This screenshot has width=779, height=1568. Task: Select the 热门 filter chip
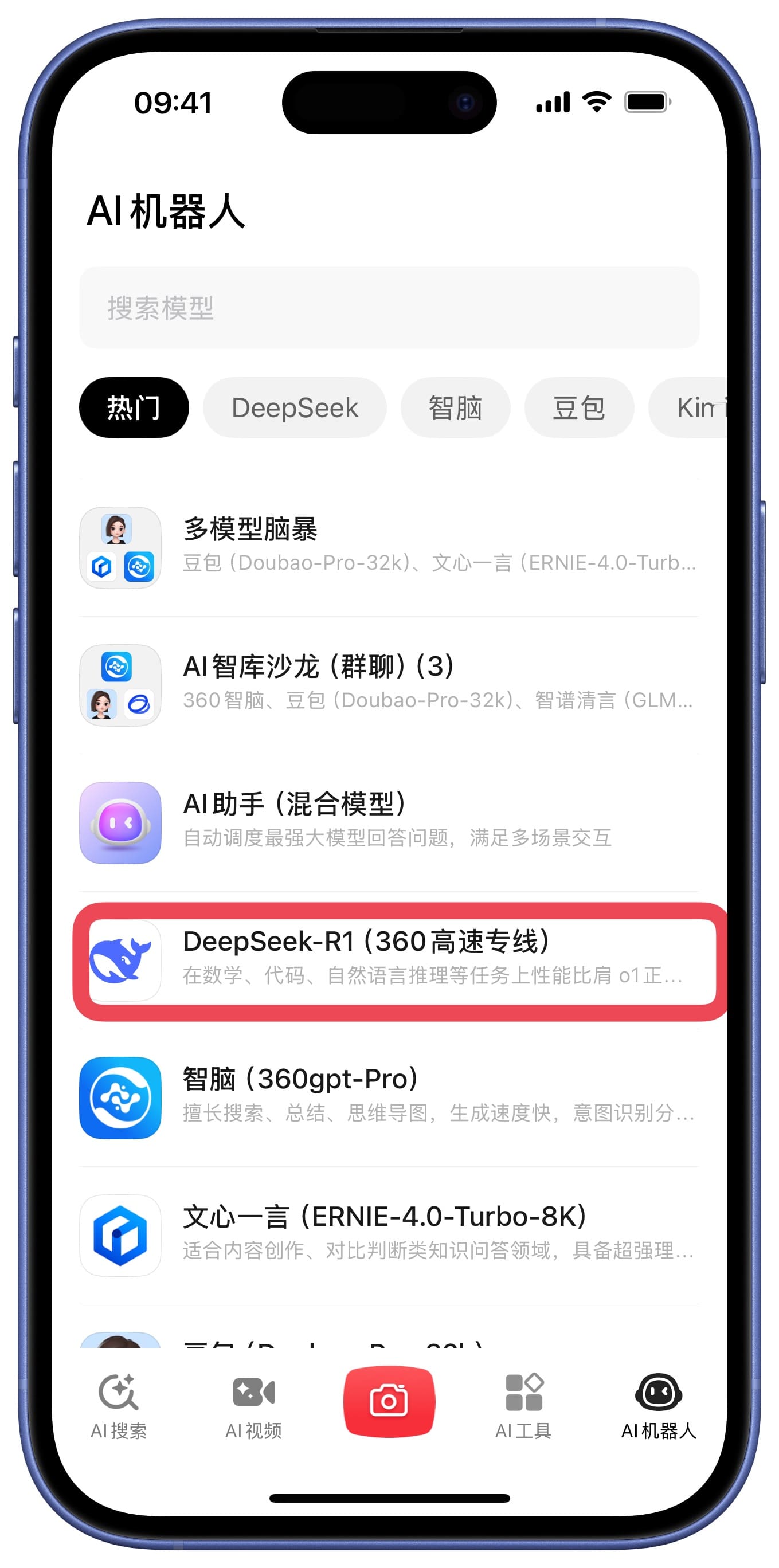[134, 407]
